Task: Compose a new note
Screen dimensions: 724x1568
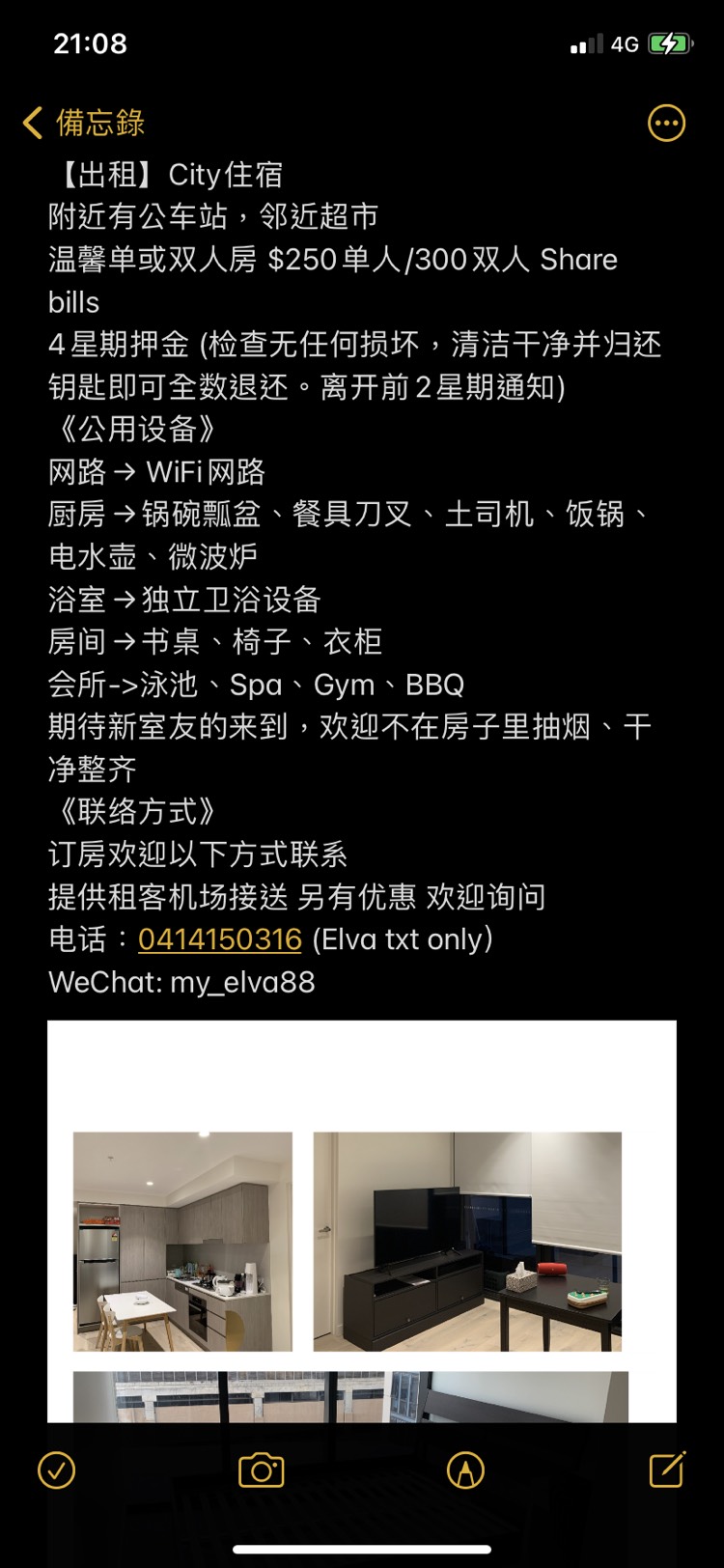Action: point(667,1470)
